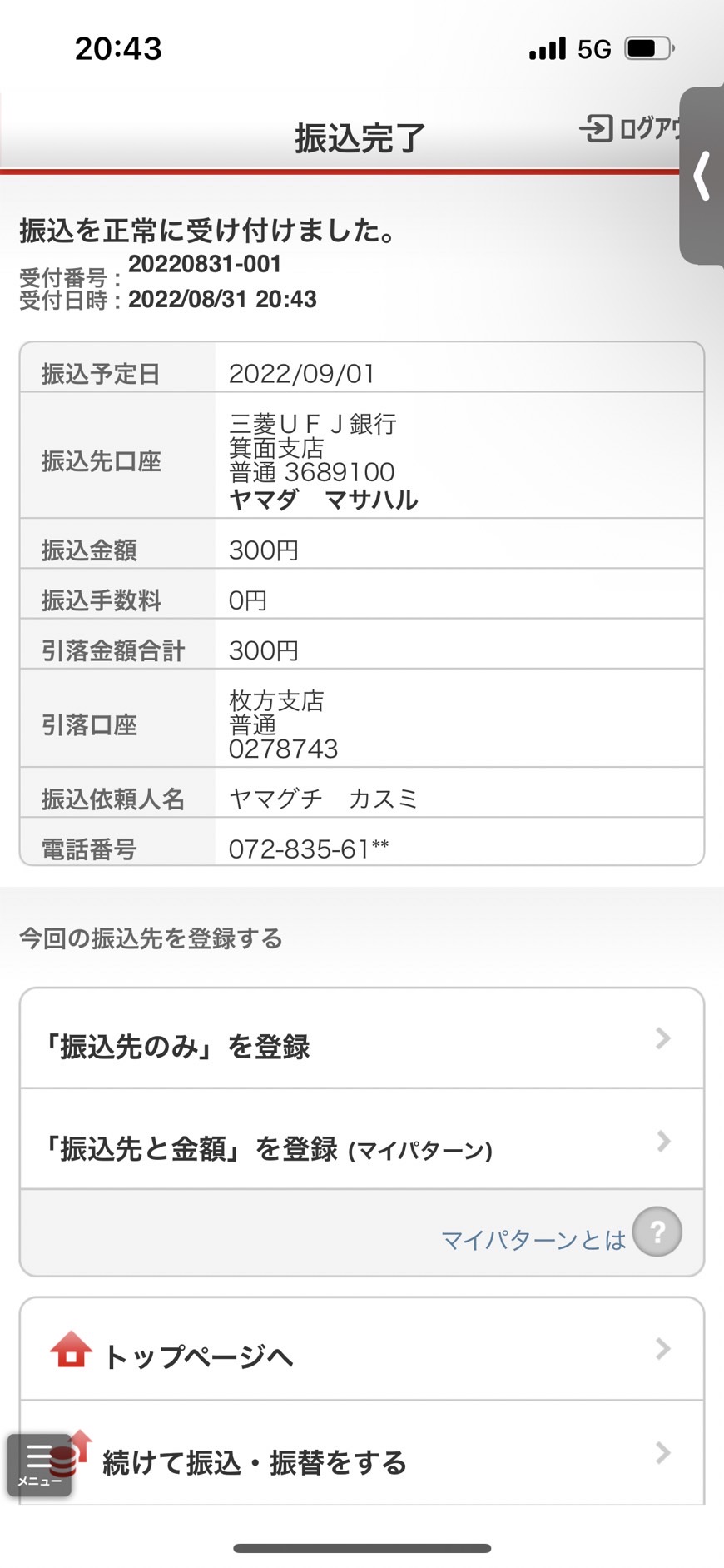Go to the top page
724x1568 pixels.
[362, 1350]
